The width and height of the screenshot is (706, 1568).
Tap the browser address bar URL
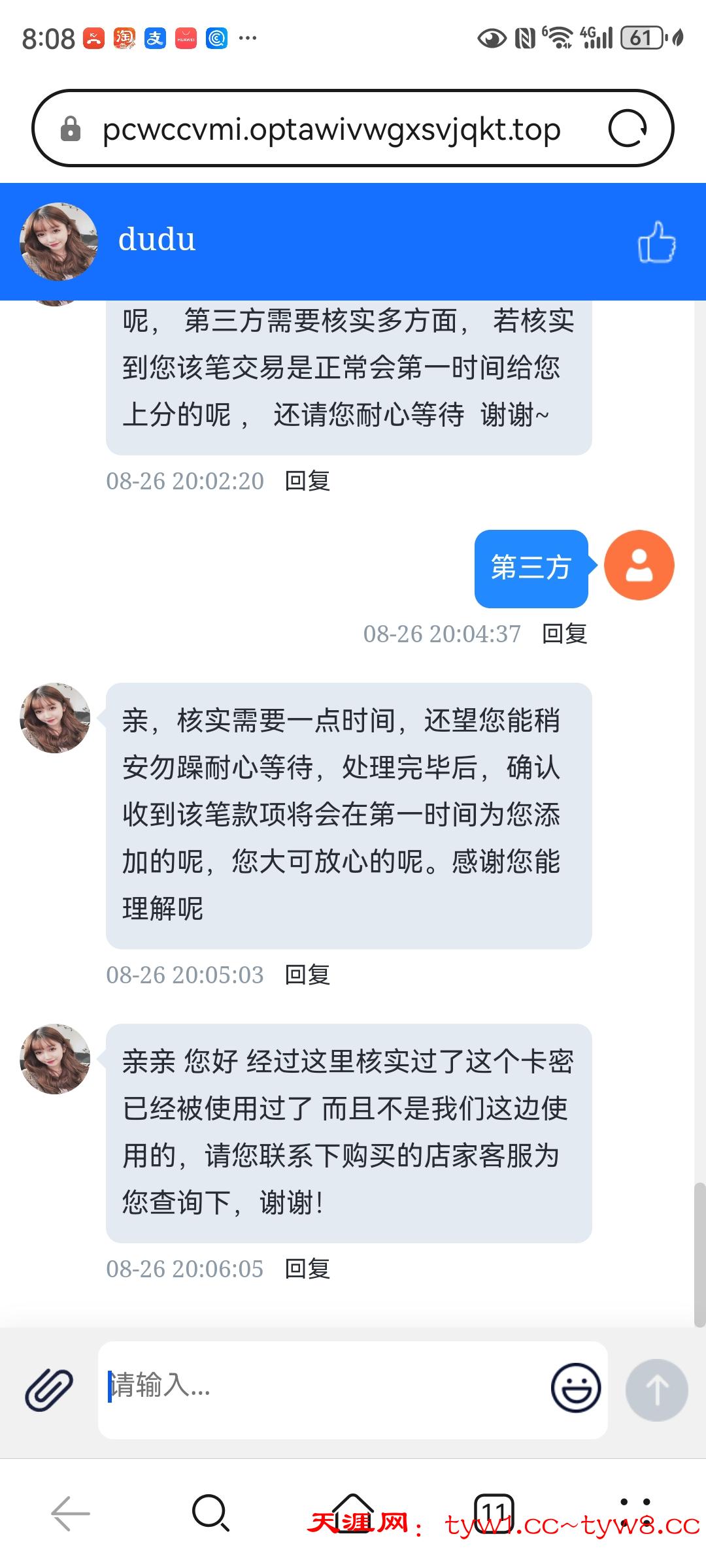pyautogui.click(x=331, y=129)
